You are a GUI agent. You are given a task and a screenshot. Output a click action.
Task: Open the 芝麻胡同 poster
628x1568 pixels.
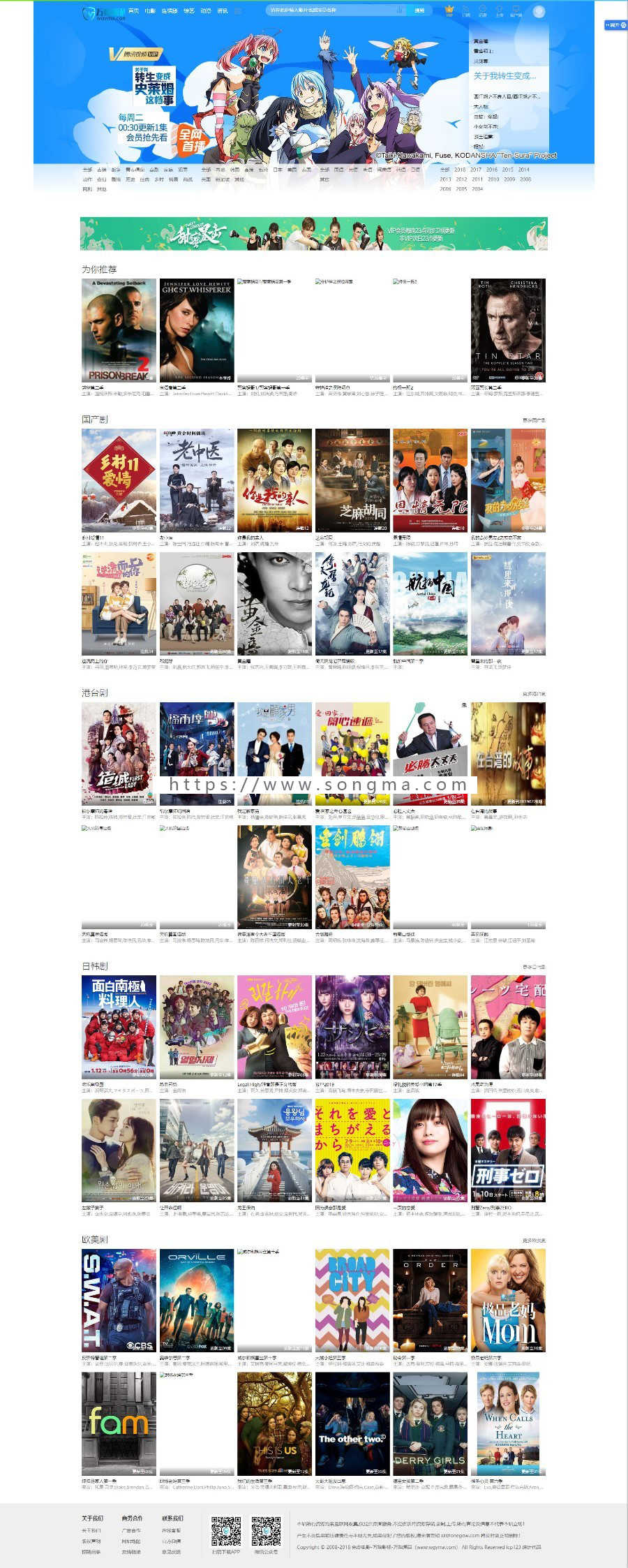(x=352, y=480)
